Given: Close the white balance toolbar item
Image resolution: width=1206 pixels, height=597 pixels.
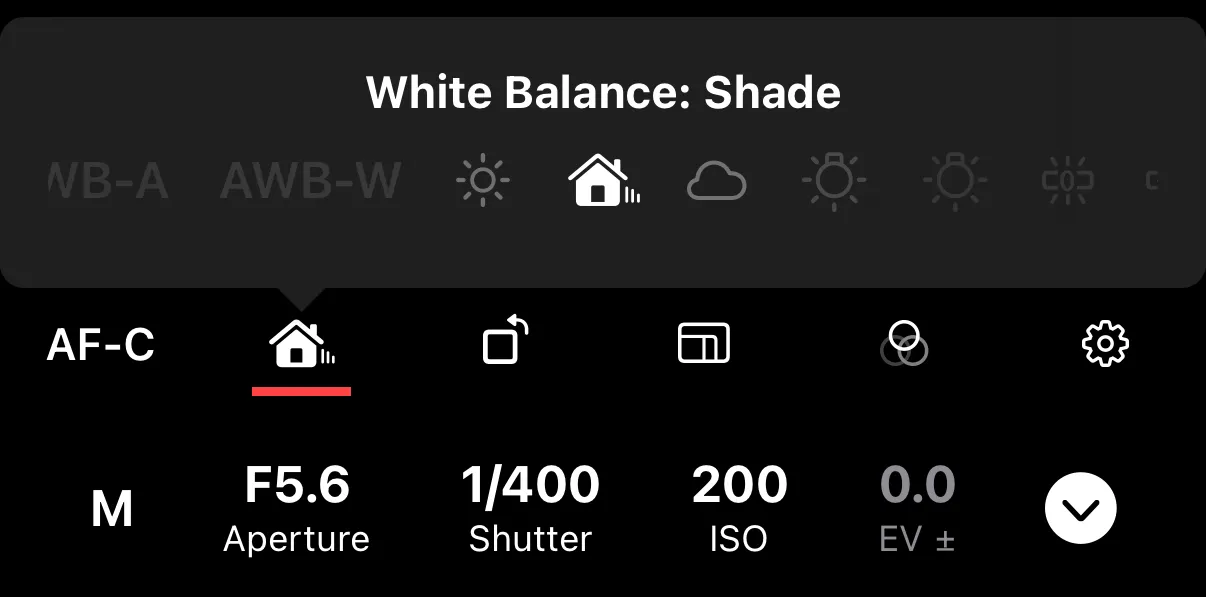Looking at the screenshot, I should (301, 346).
